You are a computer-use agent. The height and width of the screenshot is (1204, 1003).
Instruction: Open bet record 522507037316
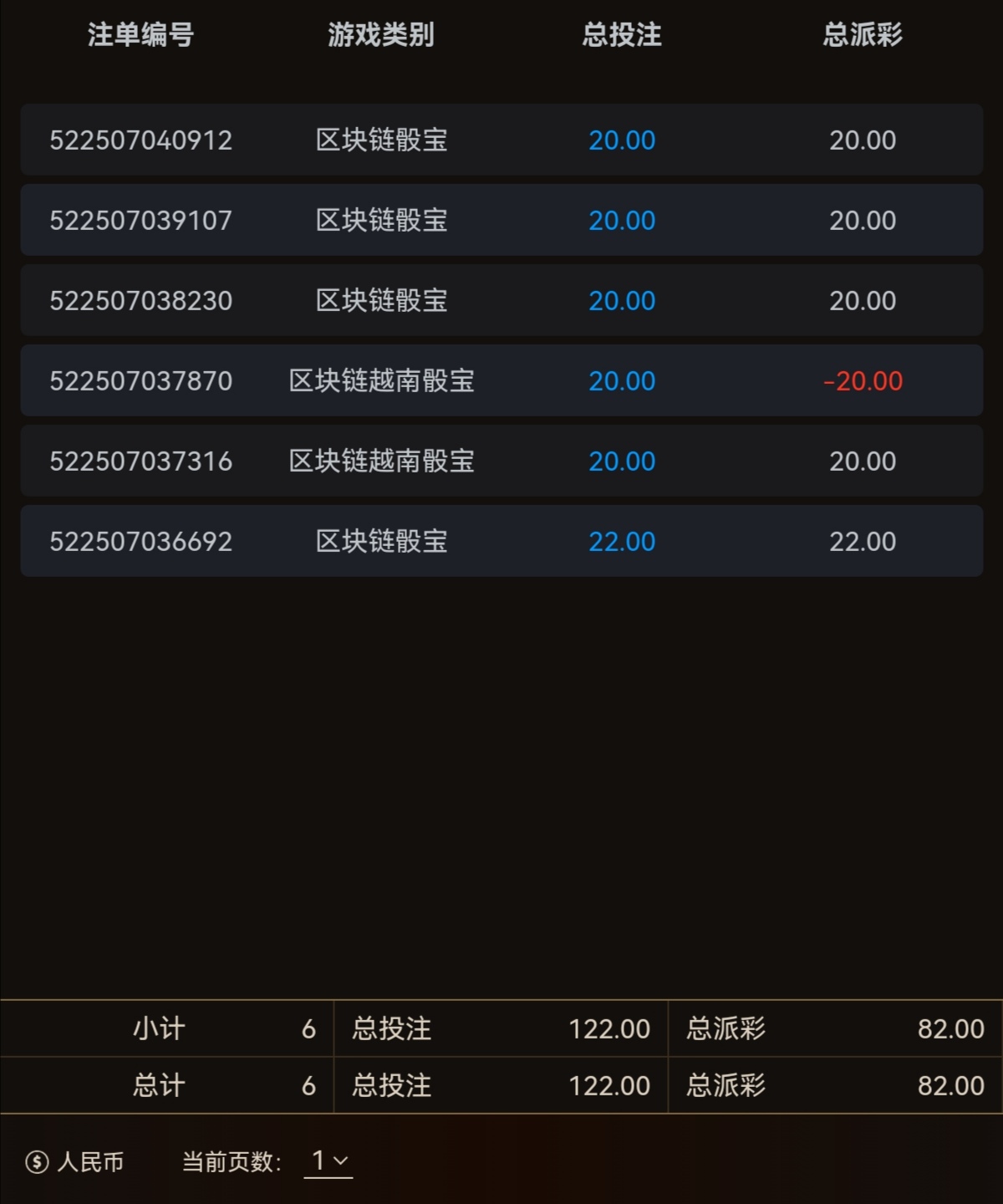click(x=140, y=462)
